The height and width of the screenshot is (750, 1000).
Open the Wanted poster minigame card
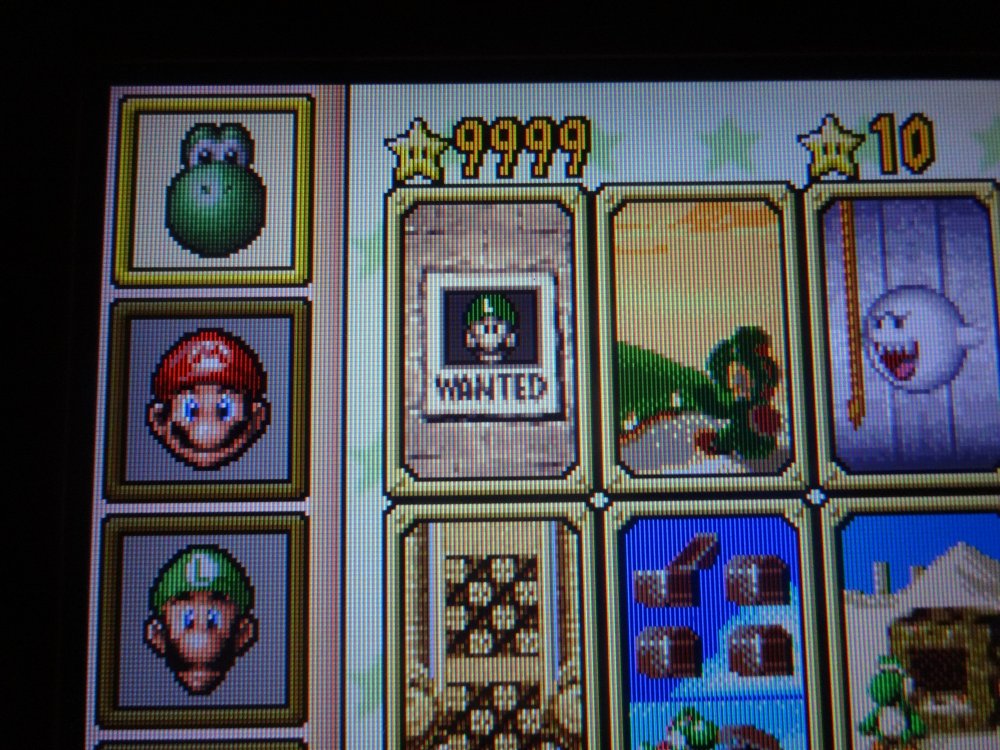pyautogui.click(x=487, y=340)
